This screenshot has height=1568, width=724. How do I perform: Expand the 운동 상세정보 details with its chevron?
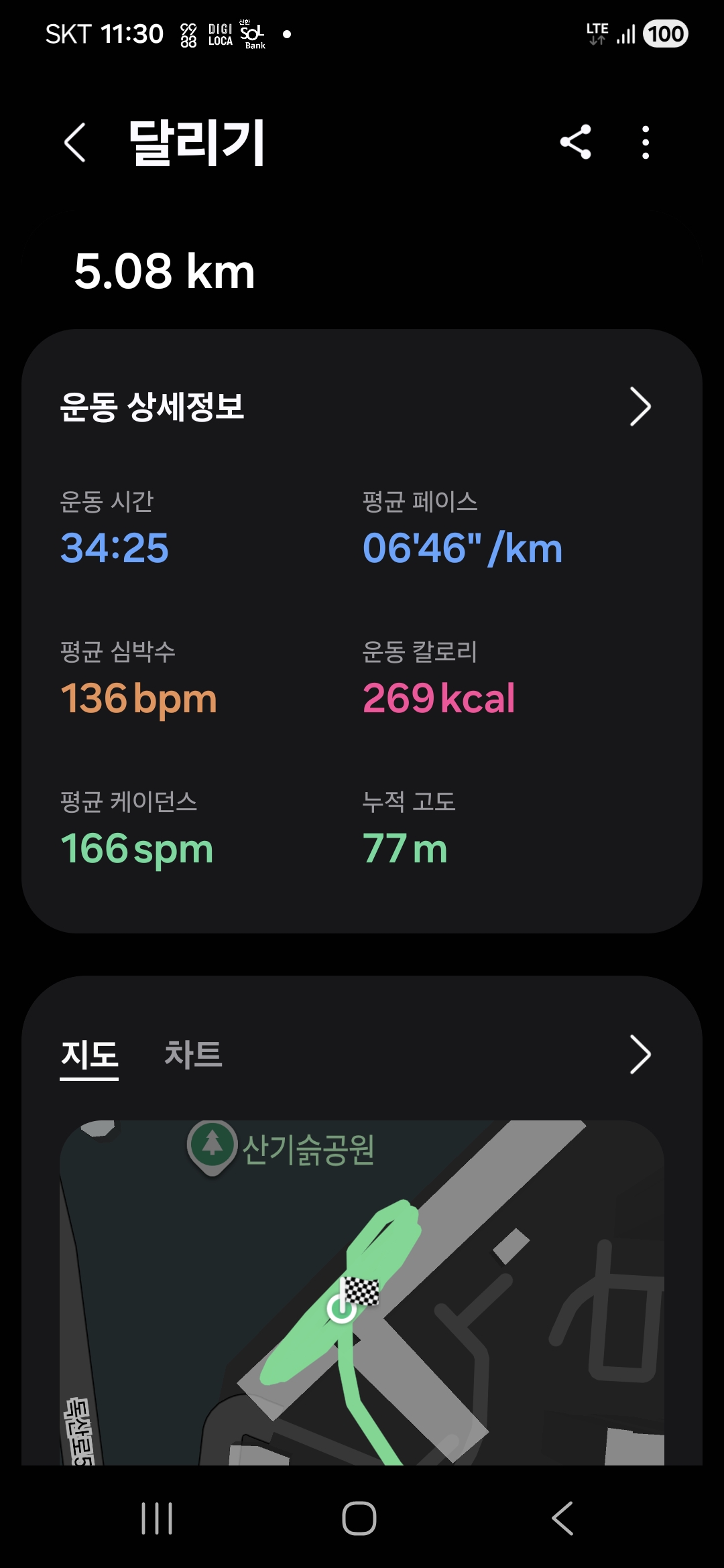point(642,405)
